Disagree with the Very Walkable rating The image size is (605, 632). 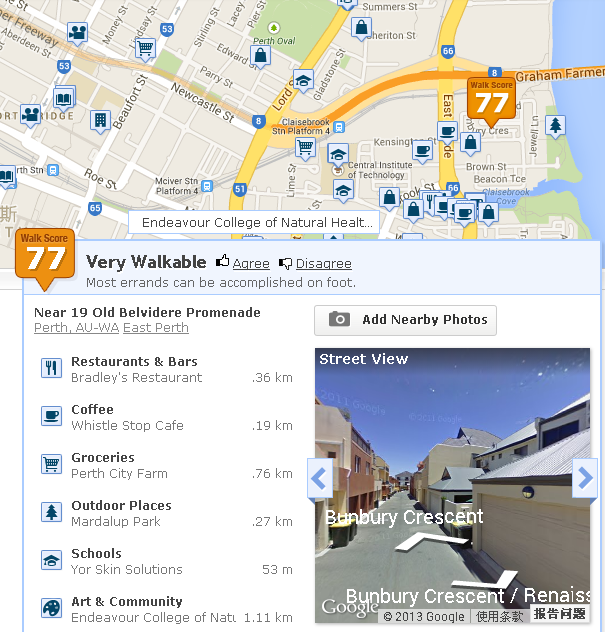coord(323,264)
